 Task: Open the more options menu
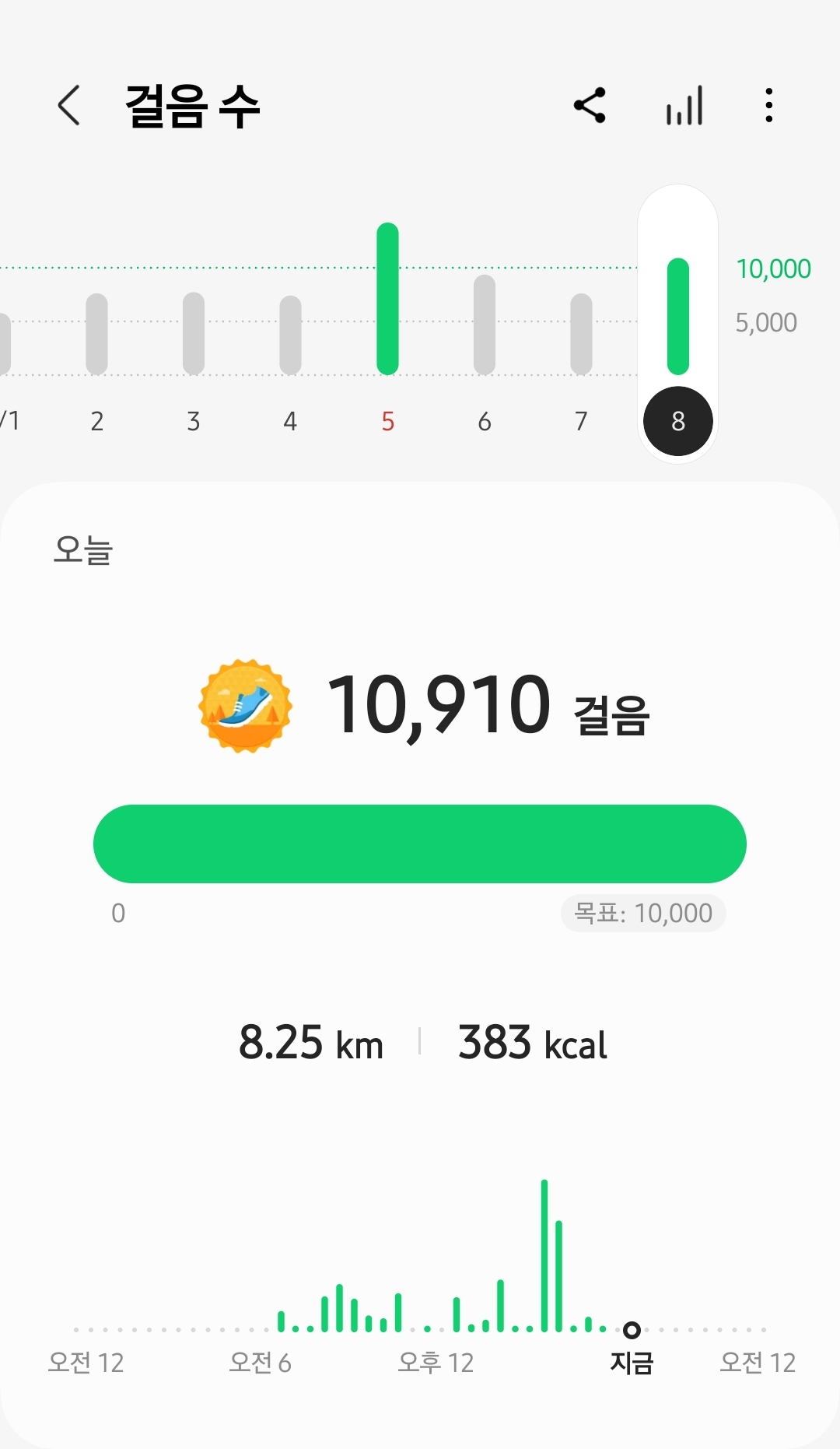coord(768,105)
